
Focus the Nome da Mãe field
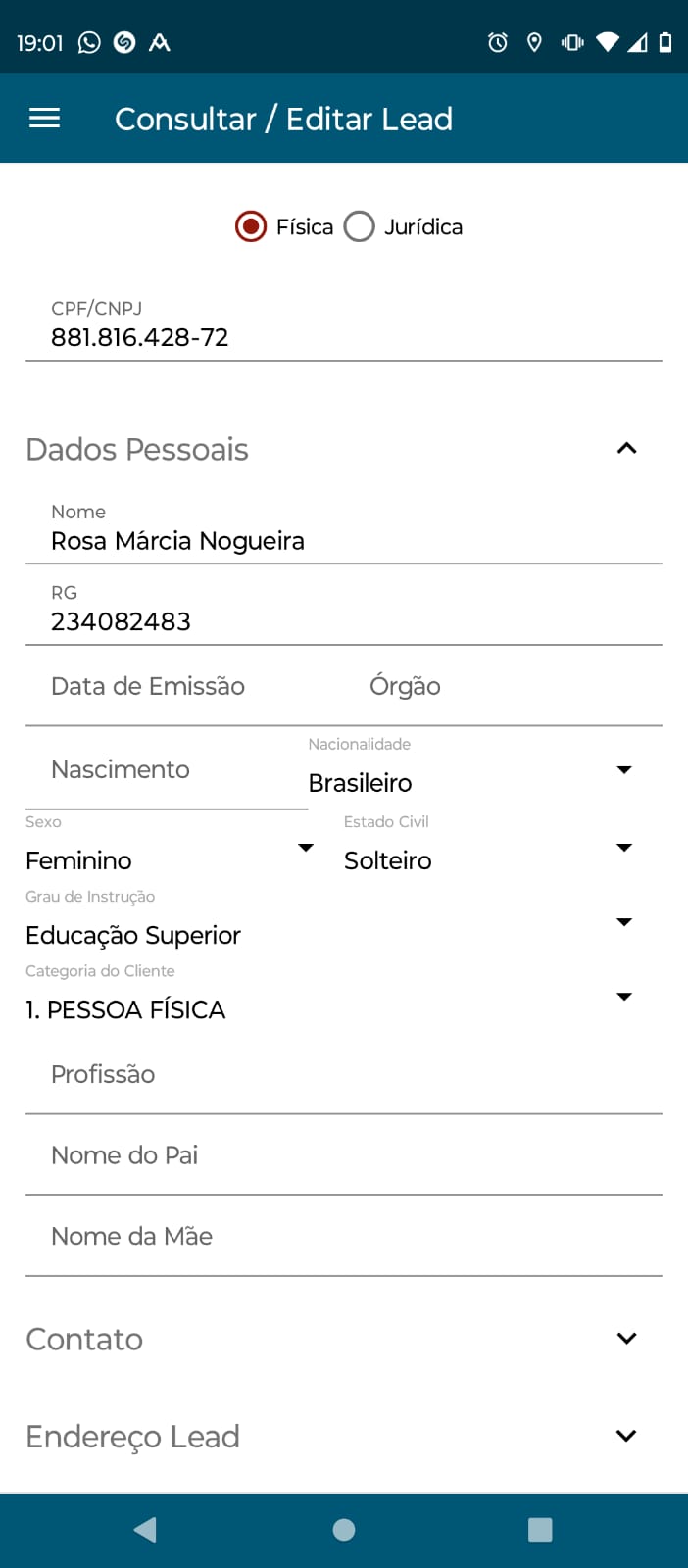click(x=343, y=1237)
